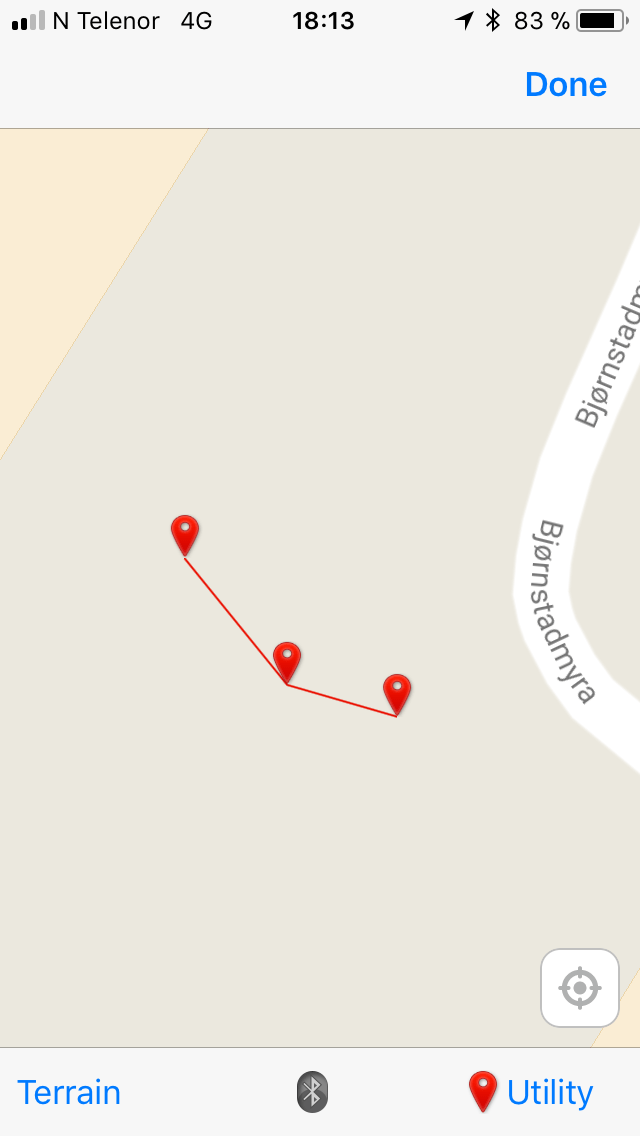The width and height of the screenshot is (640, 1136).
Task: Select the Utility pin option
Action: 532,1092
